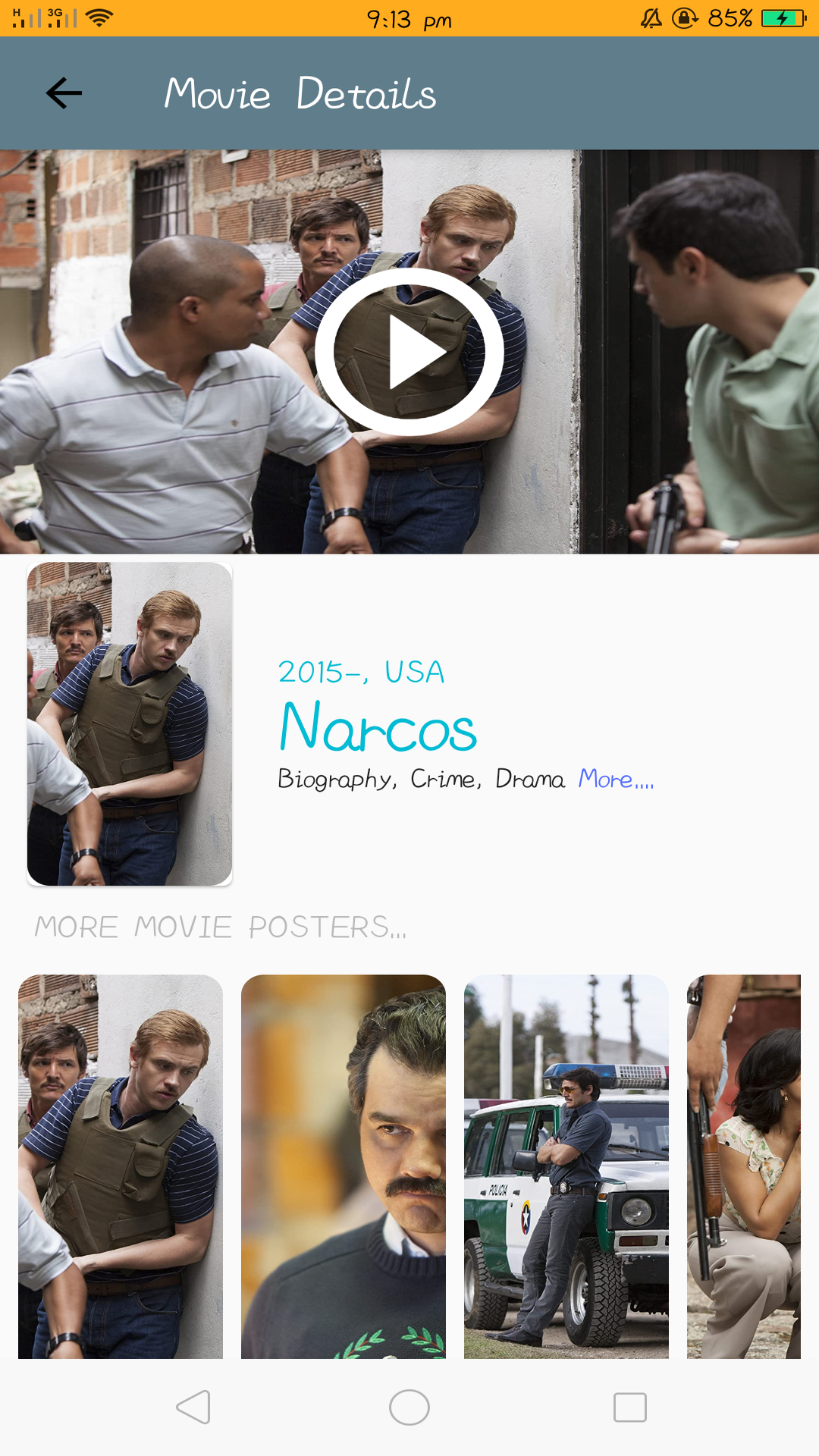Play the Narcos trailer video
The image size is (819, 1456).
point(409,352)
